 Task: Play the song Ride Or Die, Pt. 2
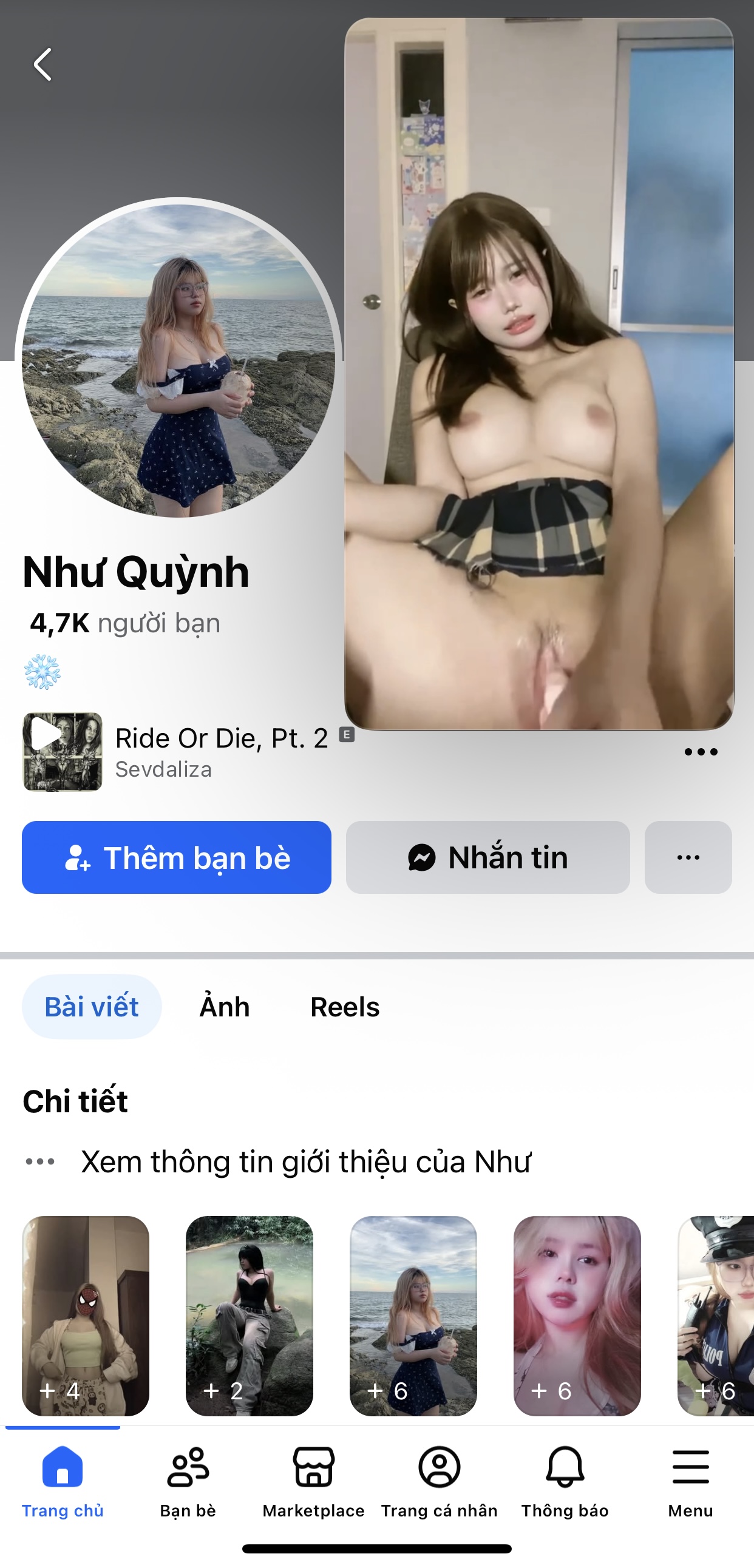click(62, 752)
